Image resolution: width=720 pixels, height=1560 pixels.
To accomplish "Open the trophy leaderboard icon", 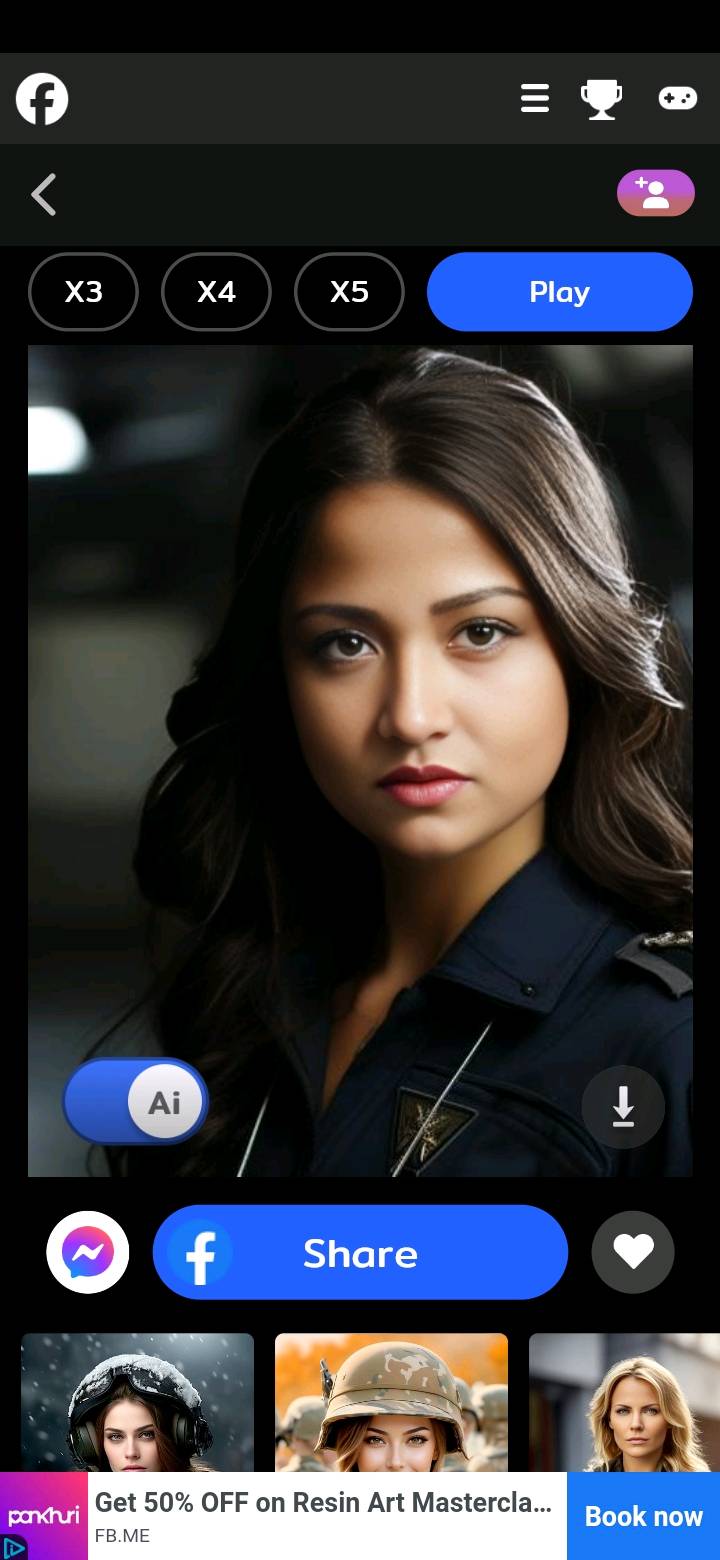I will (601, 99).
